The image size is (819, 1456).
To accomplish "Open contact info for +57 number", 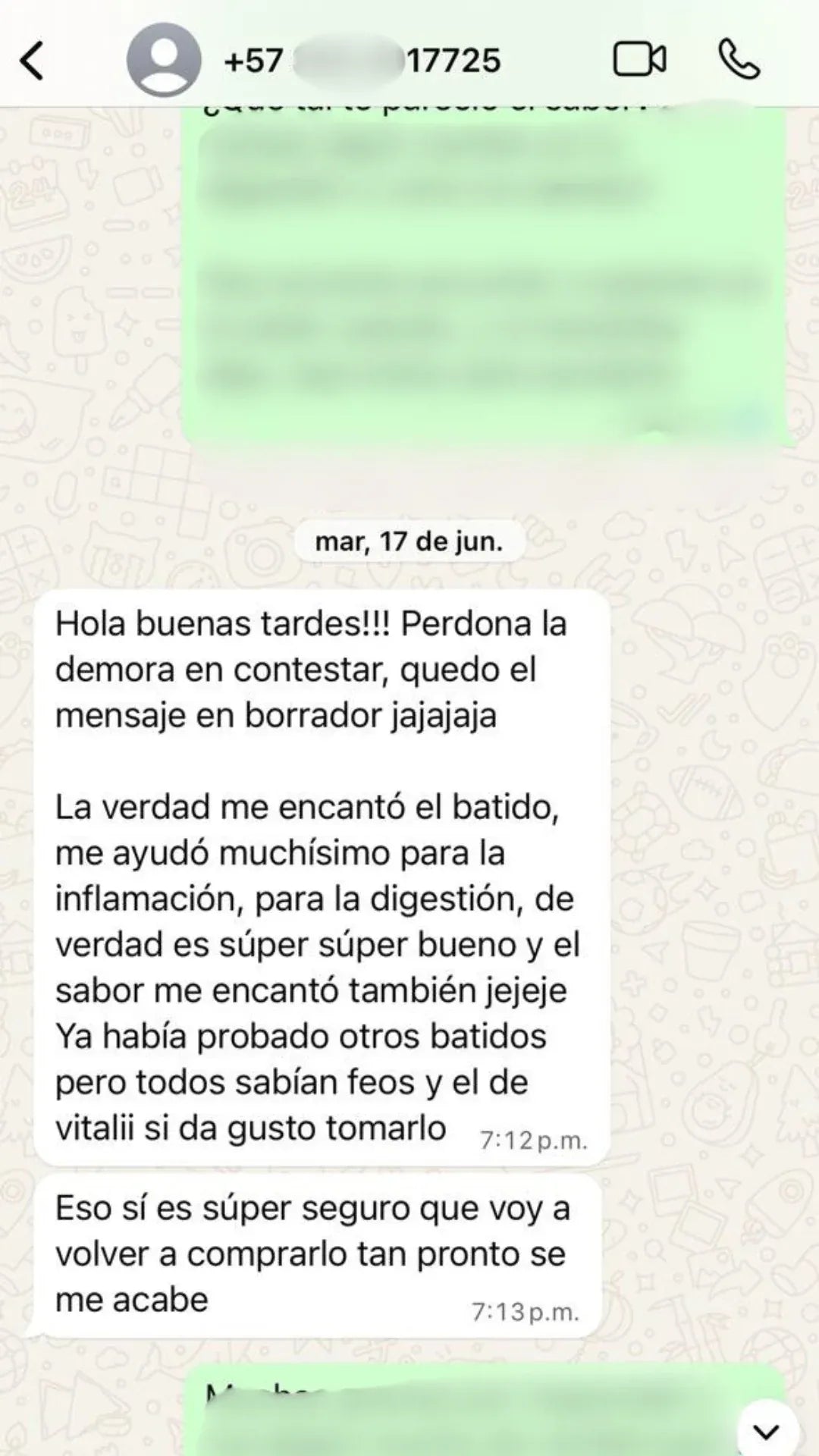I will tap(362, 61).
